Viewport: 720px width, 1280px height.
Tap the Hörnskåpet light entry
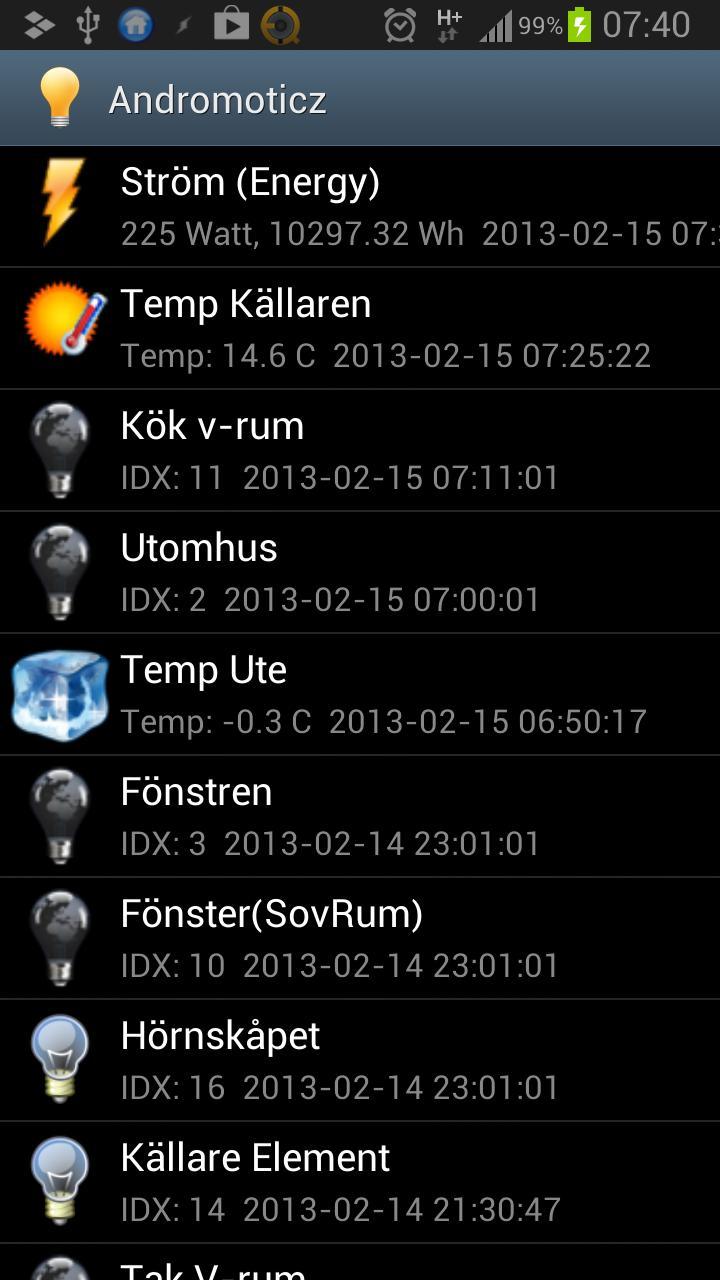pyautogui.click(x=360, y=1061)
